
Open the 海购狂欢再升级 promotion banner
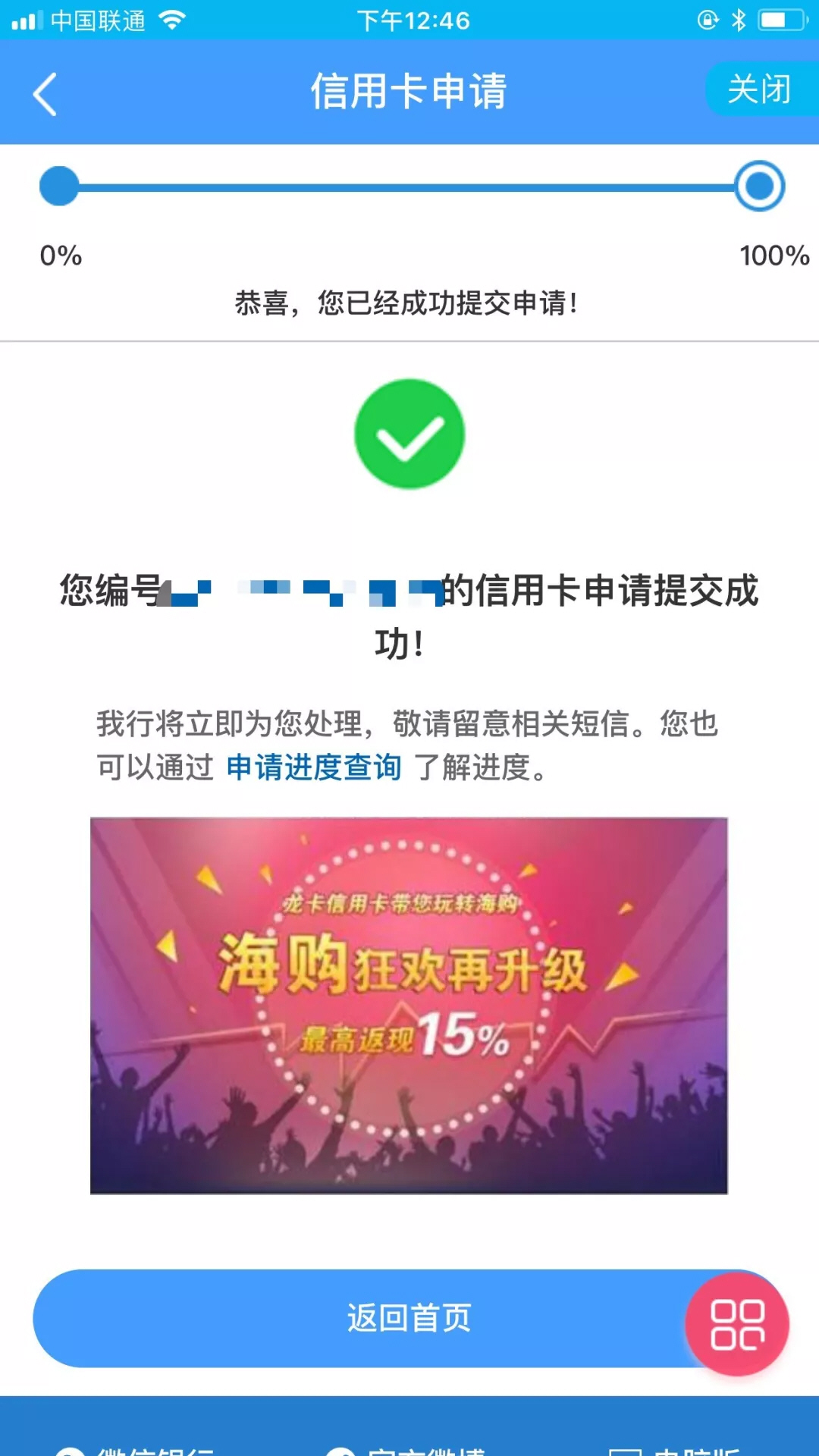coord(409,1005)
